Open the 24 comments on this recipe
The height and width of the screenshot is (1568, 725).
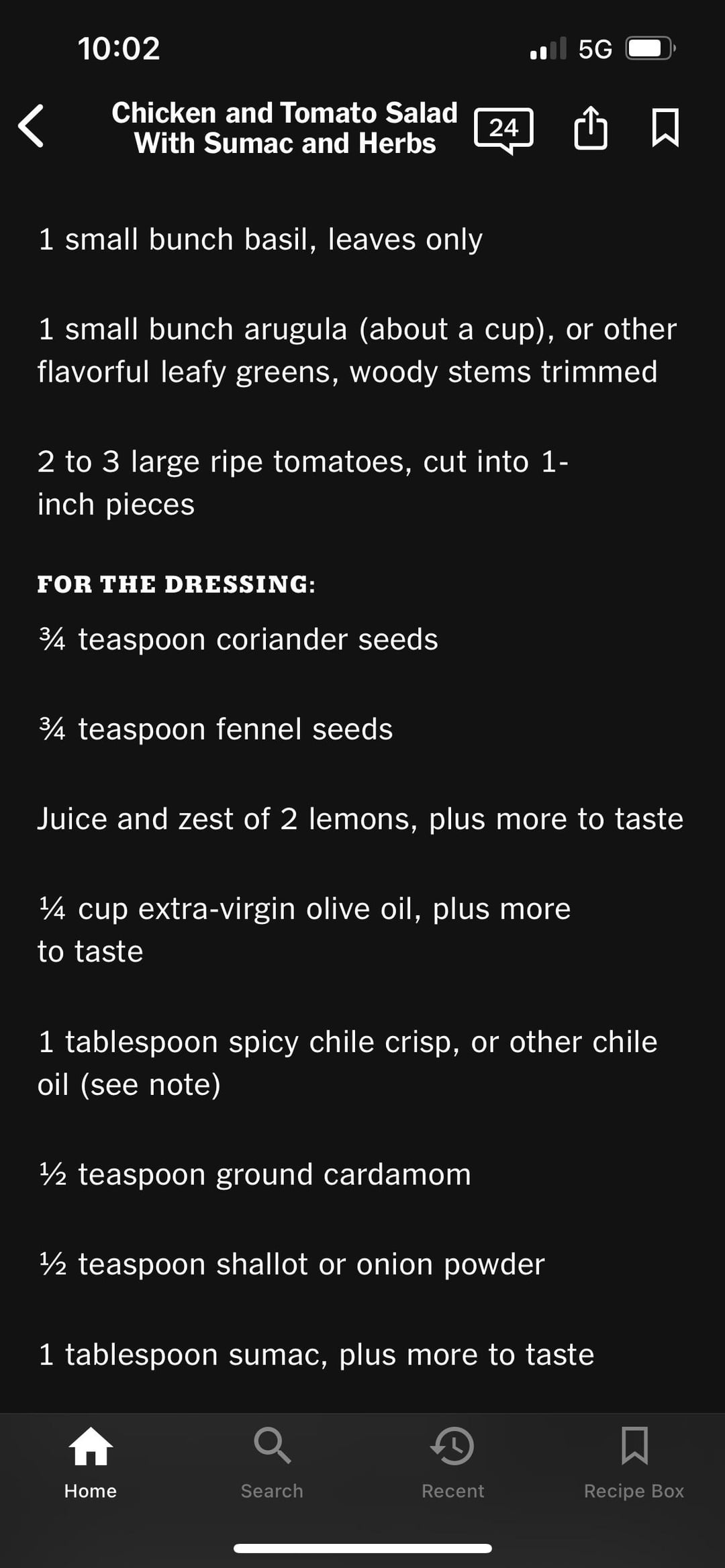coord(503,128)
